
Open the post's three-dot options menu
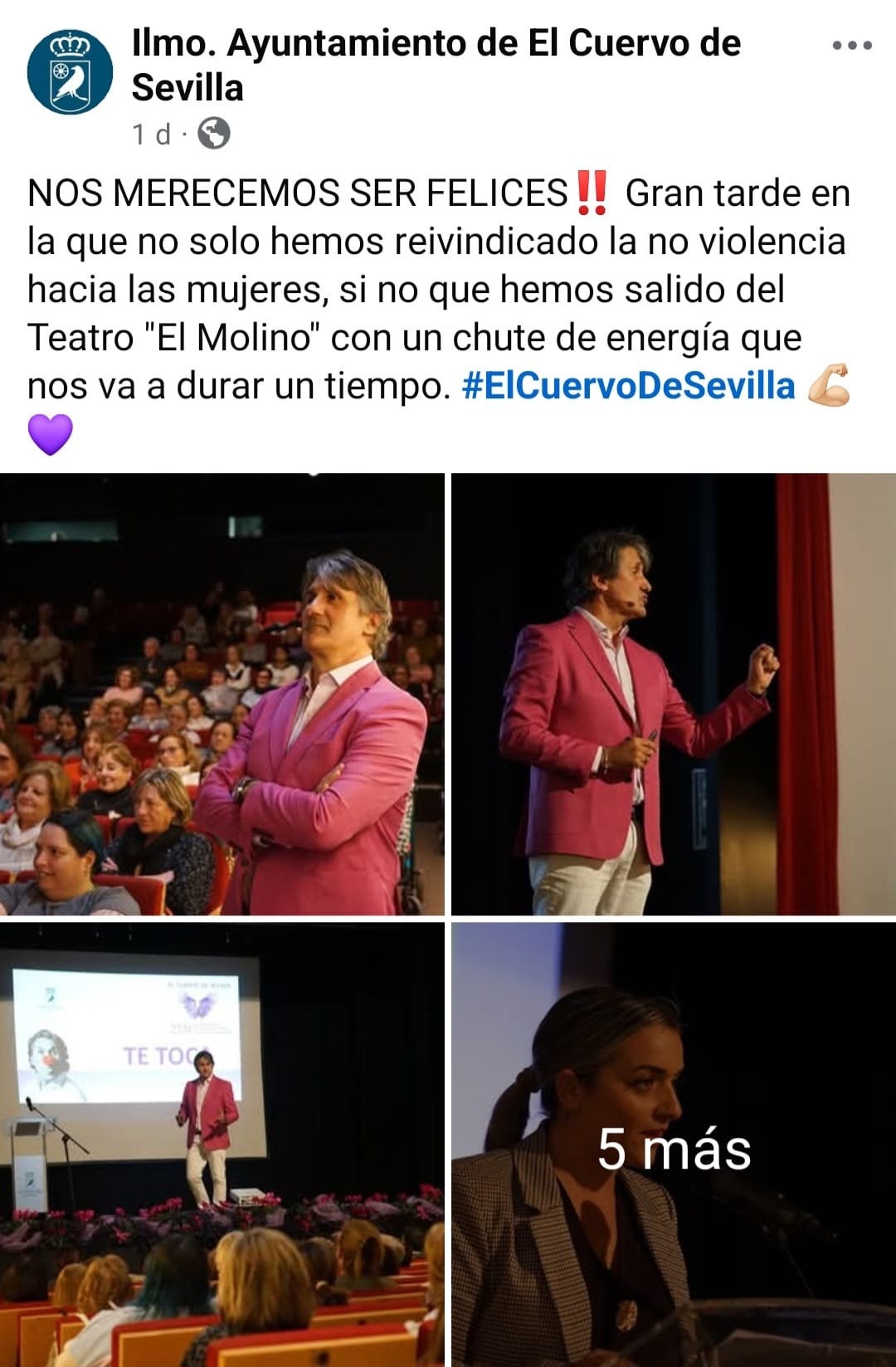tap(852, 46)
